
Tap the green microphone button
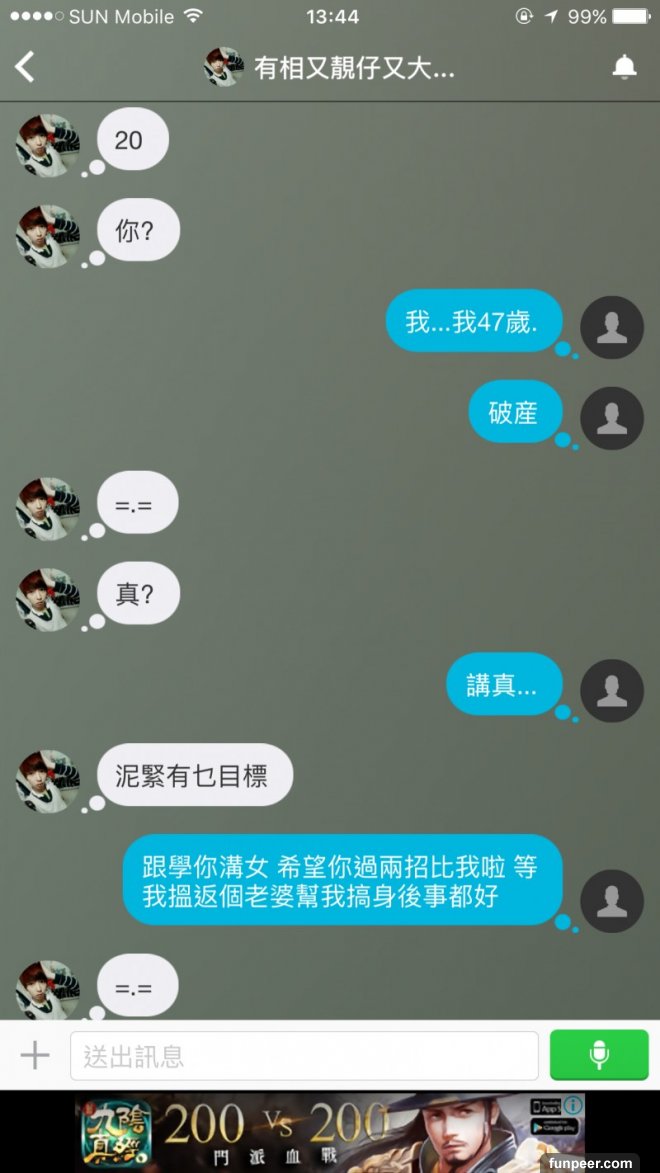coord(599,1055)
